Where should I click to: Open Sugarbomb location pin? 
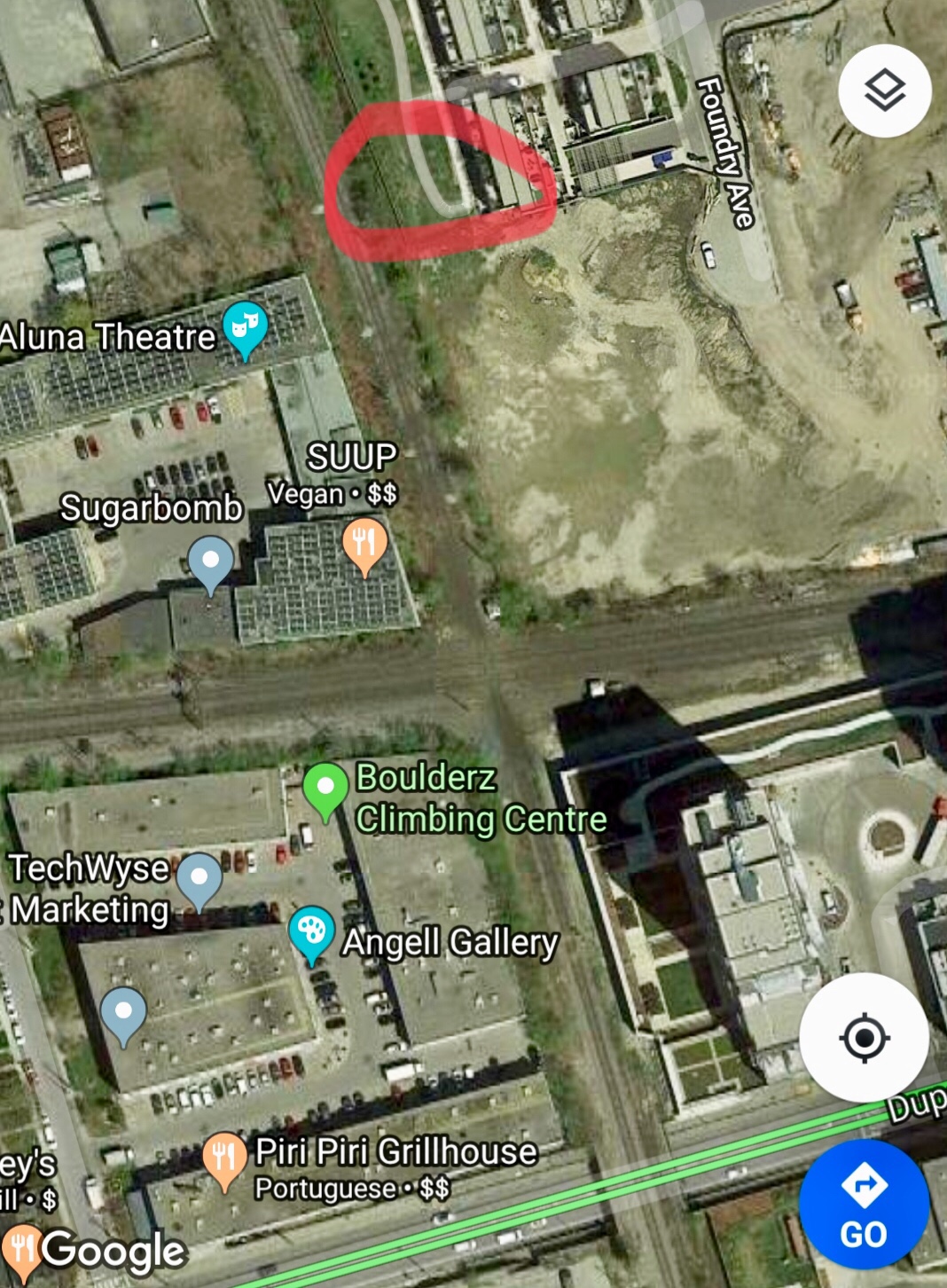[x=211, y=562]
